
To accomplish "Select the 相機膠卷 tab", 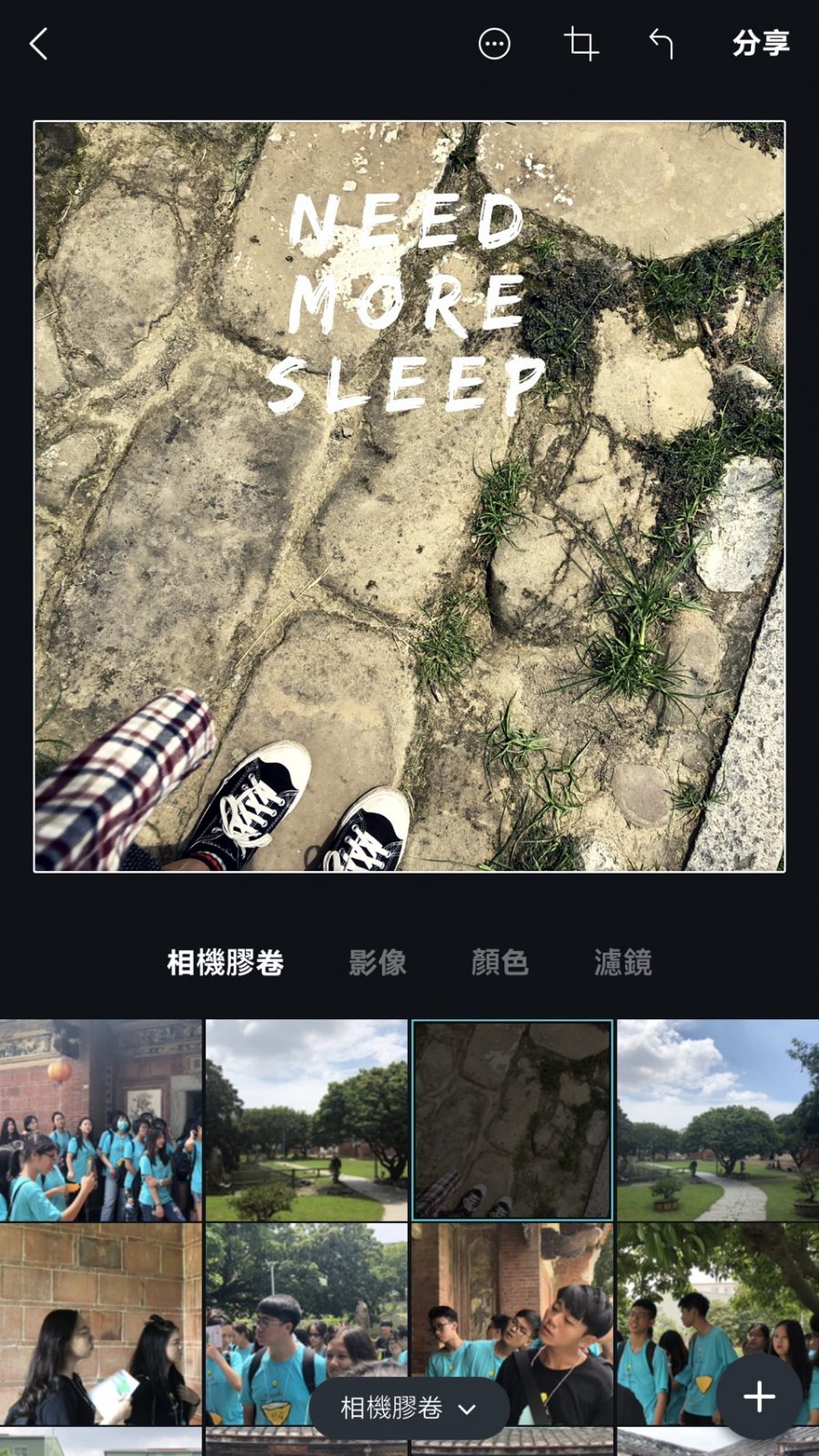I will click(225, 962).
